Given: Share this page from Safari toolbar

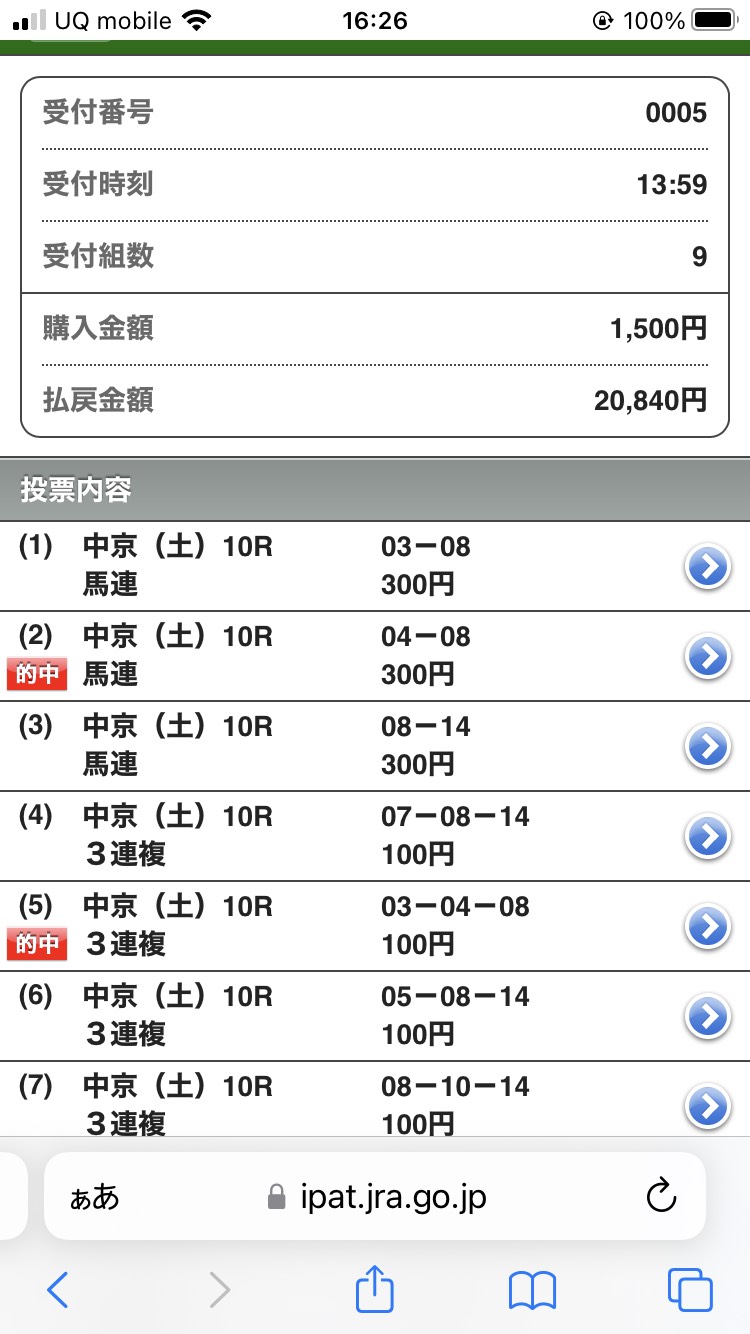Looking at the screenshot, I should [x=375, y=1289].
